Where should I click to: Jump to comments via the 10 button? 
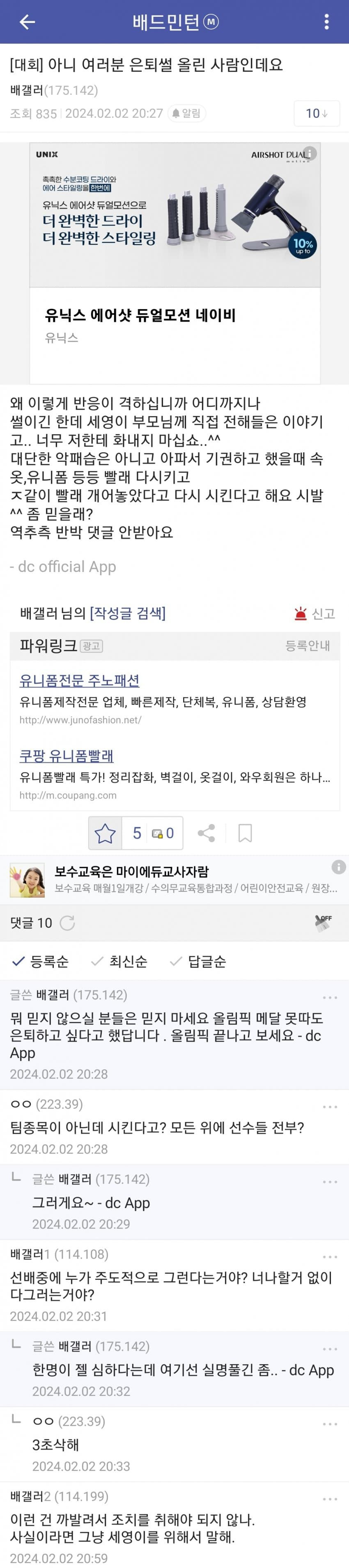click(x=317, y=113)
